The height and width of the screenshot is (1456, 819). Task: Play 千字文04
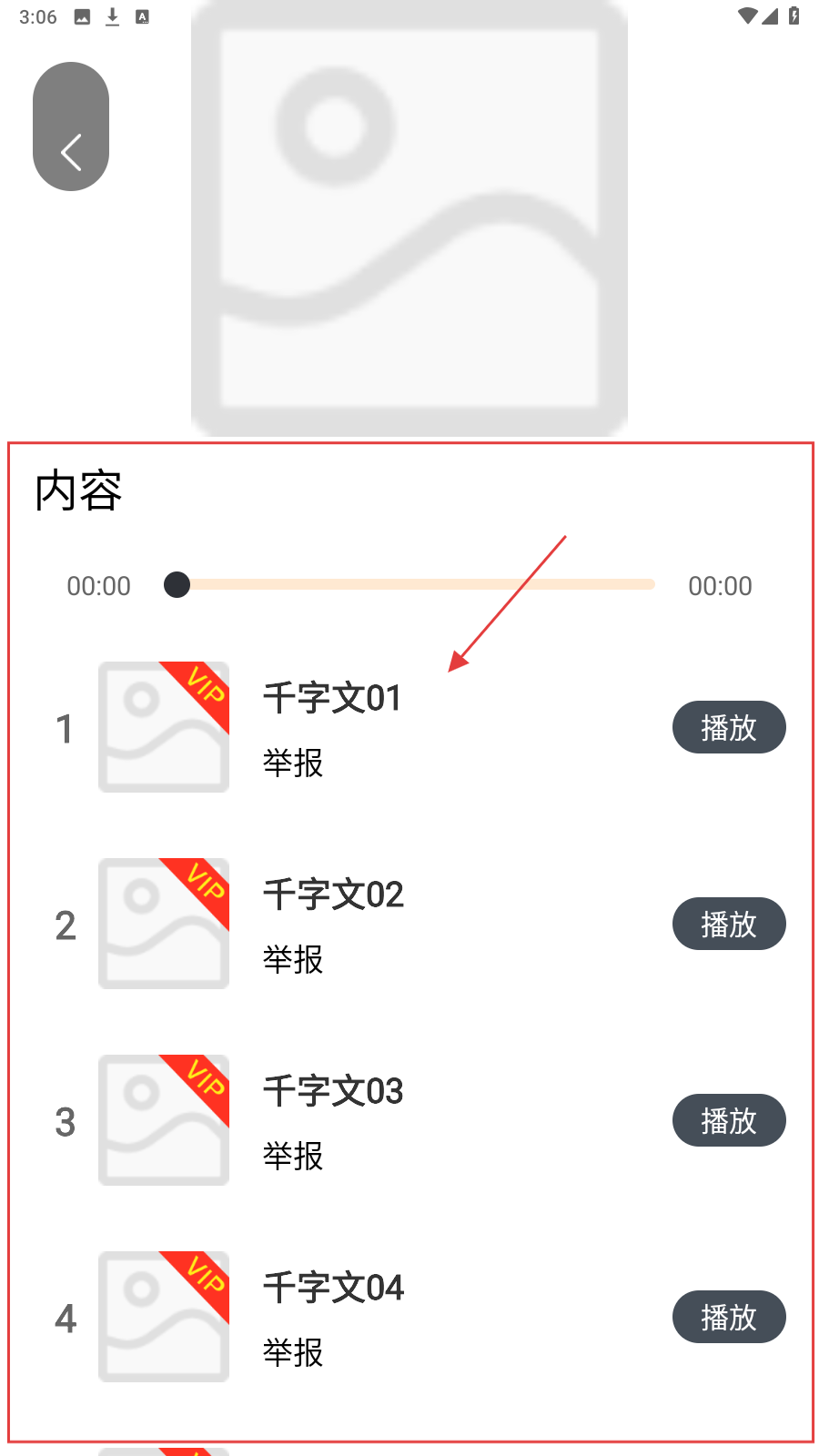click(729, 1317)
